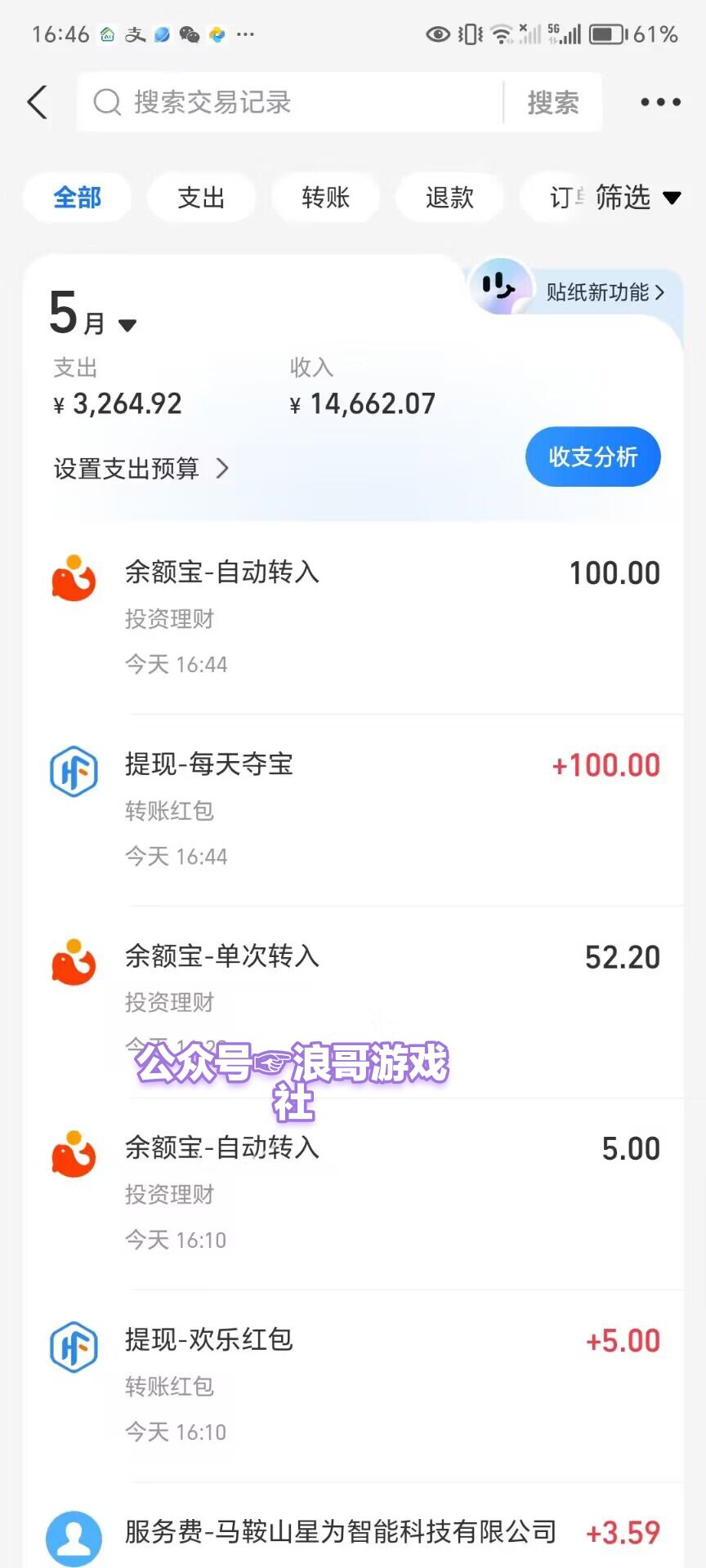Select the 全部 filter tab
706x1568 pixels.
coord(78,197)
